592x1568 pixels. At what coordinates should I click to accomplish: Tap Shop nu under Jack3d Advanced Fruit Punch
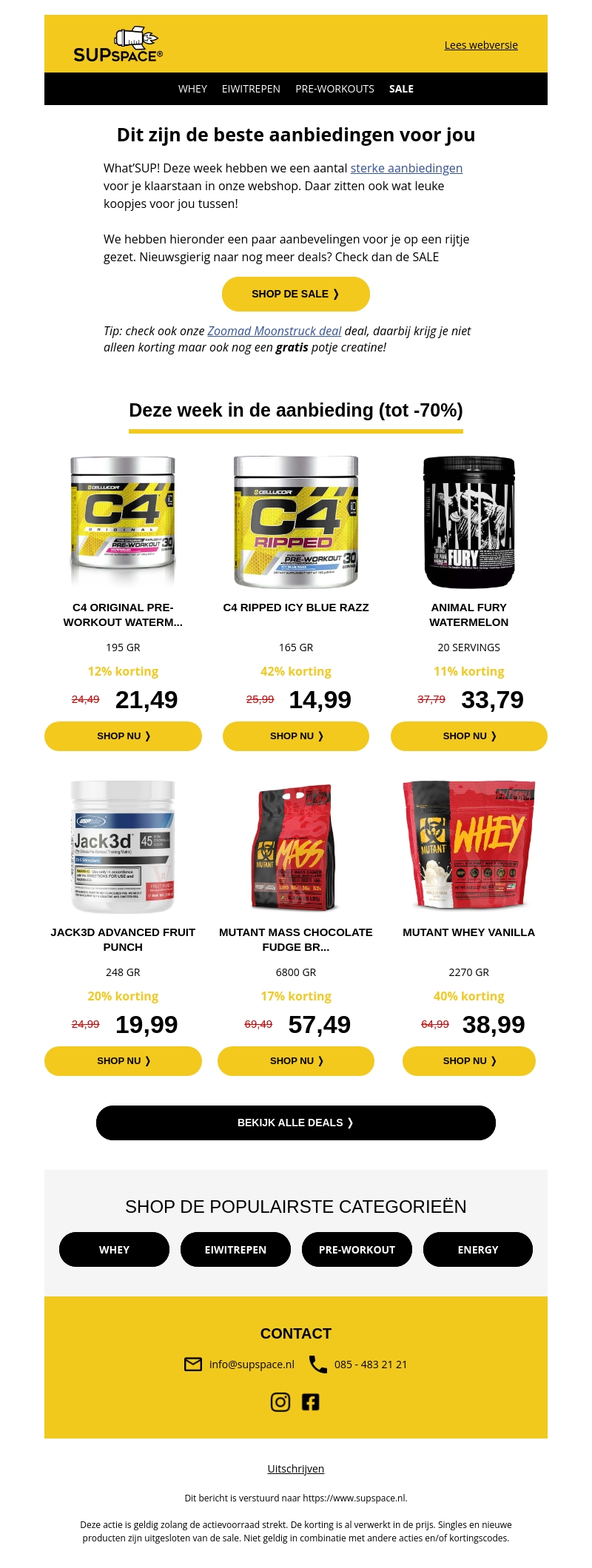(123, 1061)
